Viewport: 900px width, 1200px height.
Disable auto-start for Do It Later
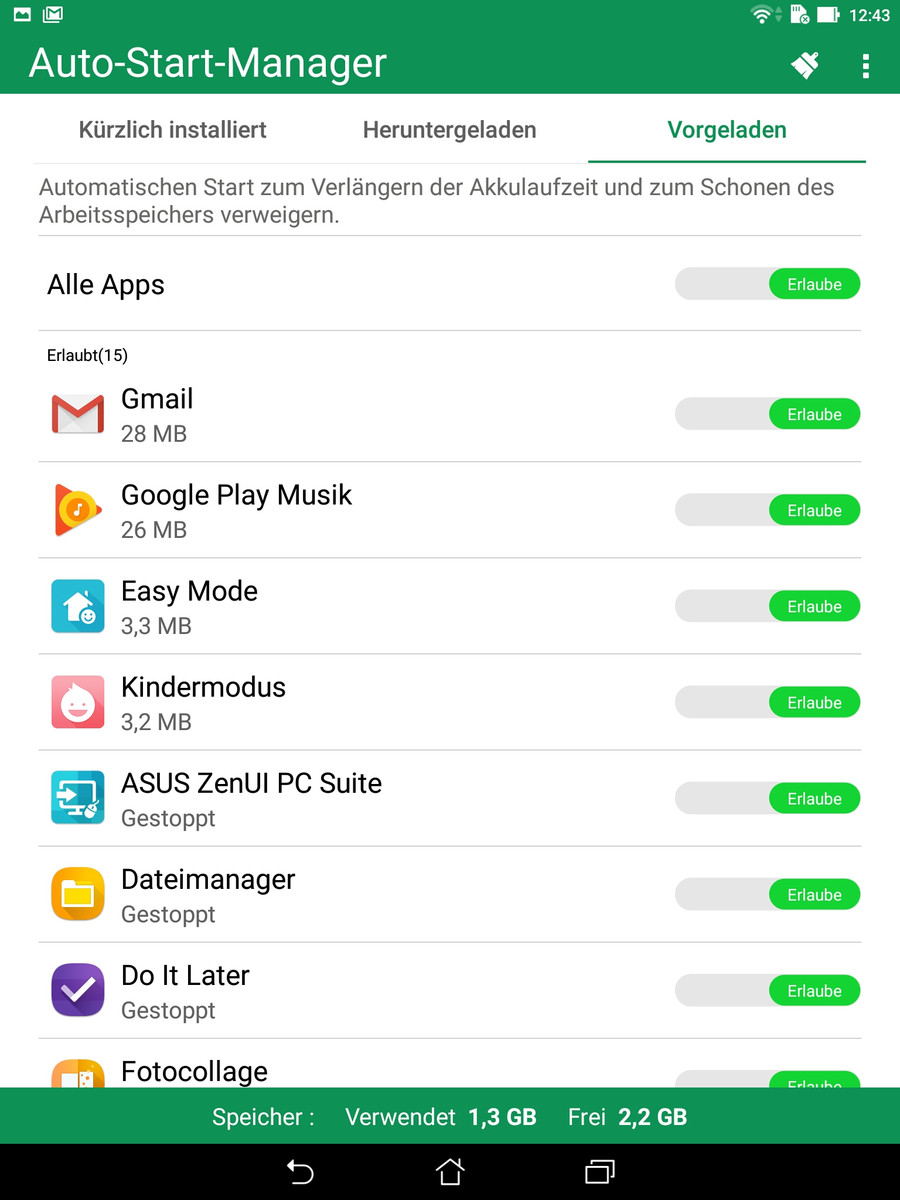coord(768,991)
